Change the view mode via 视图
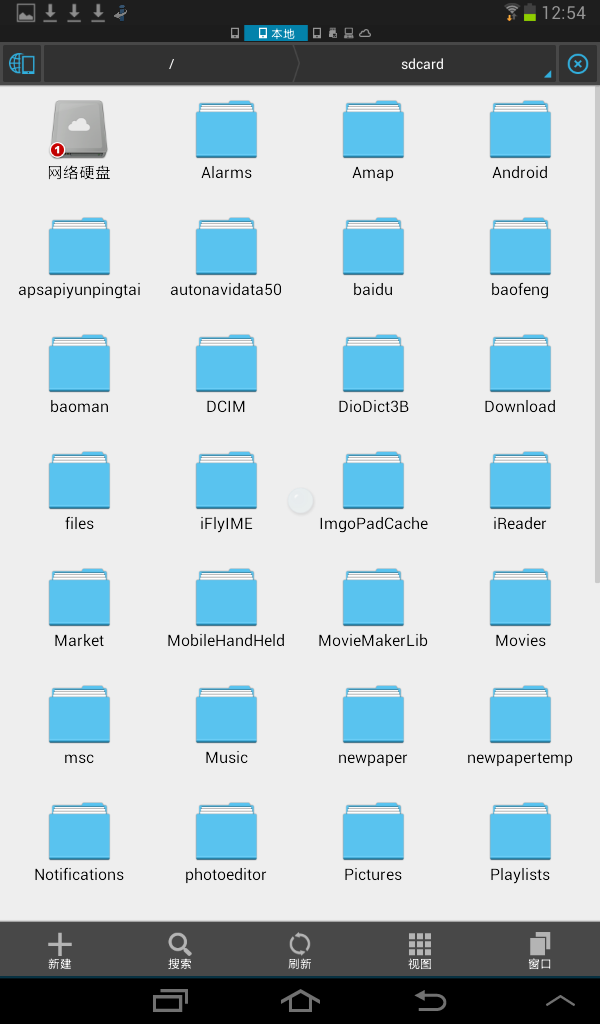Screen dimensions: 600x1024 pyautogui.click(x=420, y=951)
